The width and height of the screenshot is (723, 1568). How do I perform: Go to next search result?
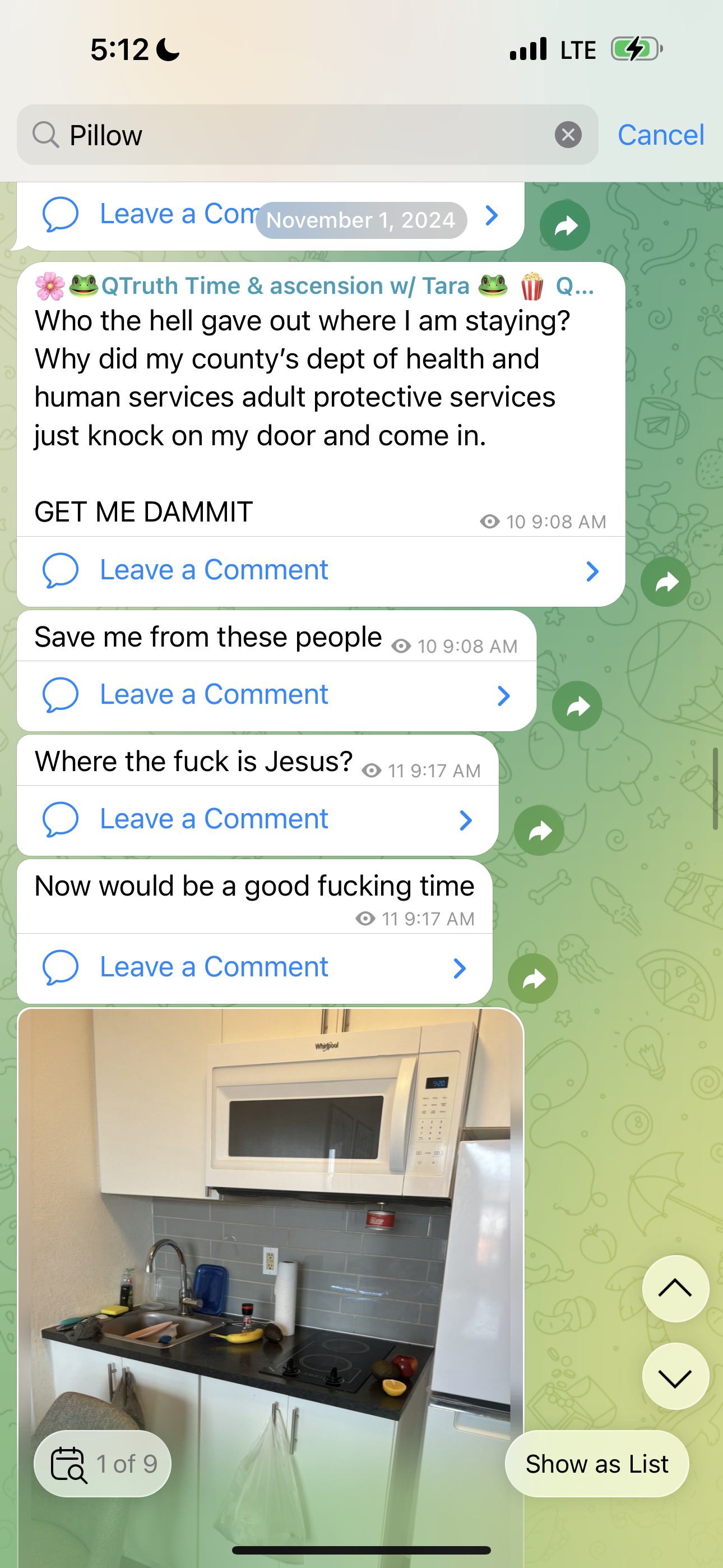(x=675, y=1376)
